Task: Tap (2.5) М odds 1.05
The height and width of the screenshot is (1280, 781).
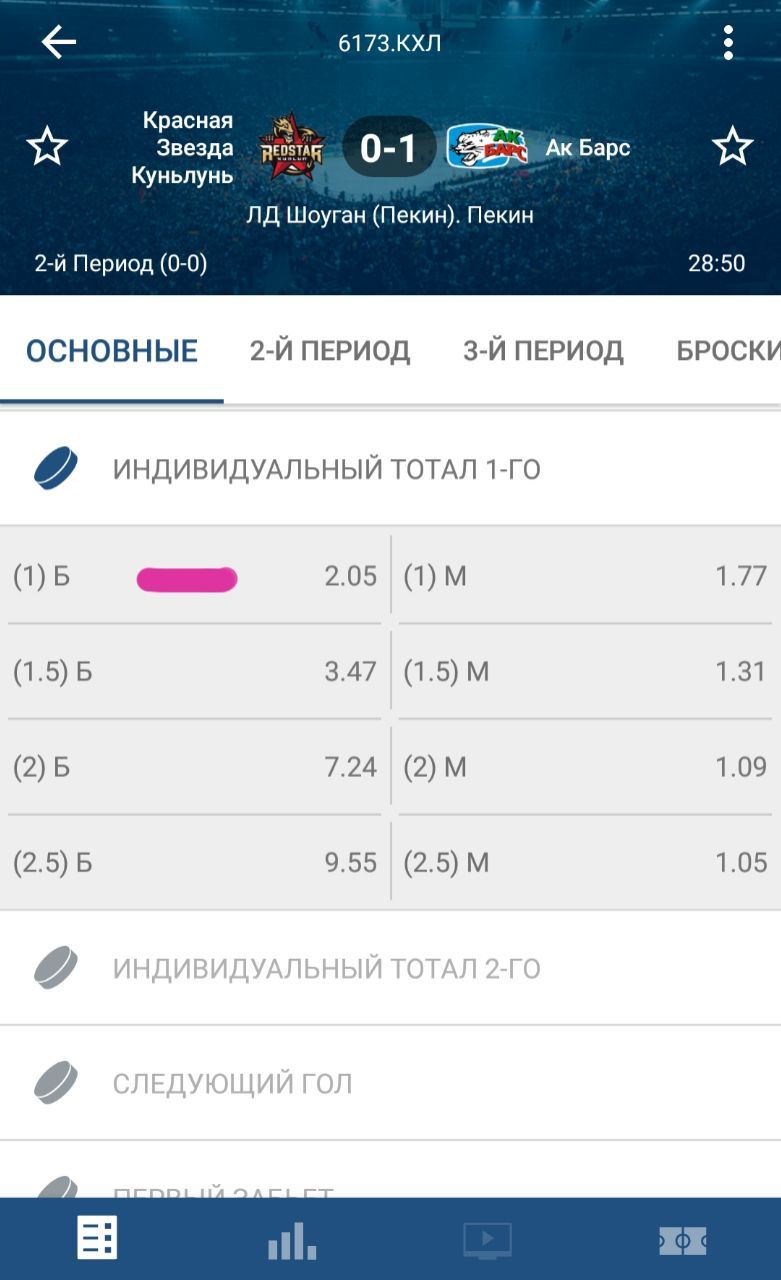Action: click(584, 862)
